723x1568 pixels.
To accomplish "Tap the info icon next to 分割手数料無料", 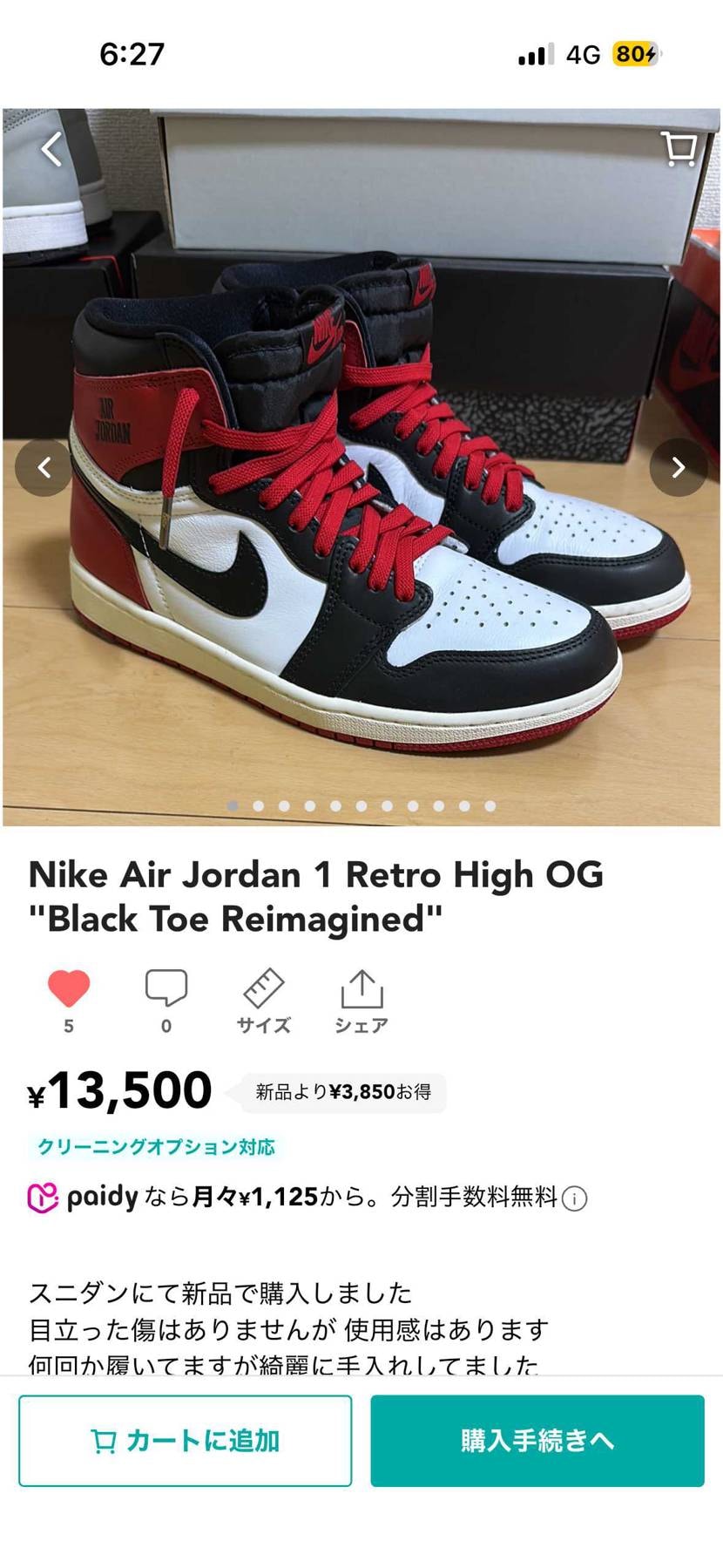I will 574,1198.
